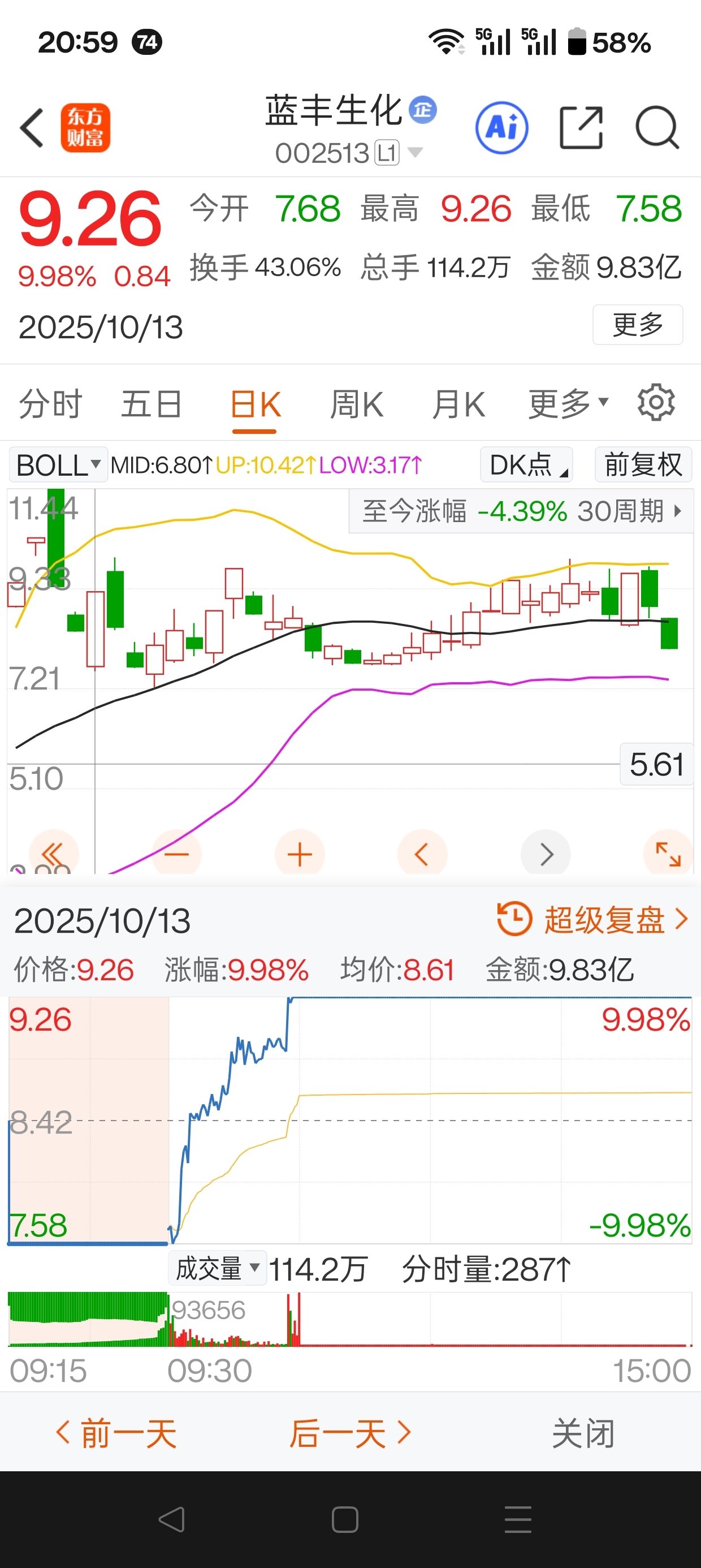Share this stock page

[x=581, y=128]
